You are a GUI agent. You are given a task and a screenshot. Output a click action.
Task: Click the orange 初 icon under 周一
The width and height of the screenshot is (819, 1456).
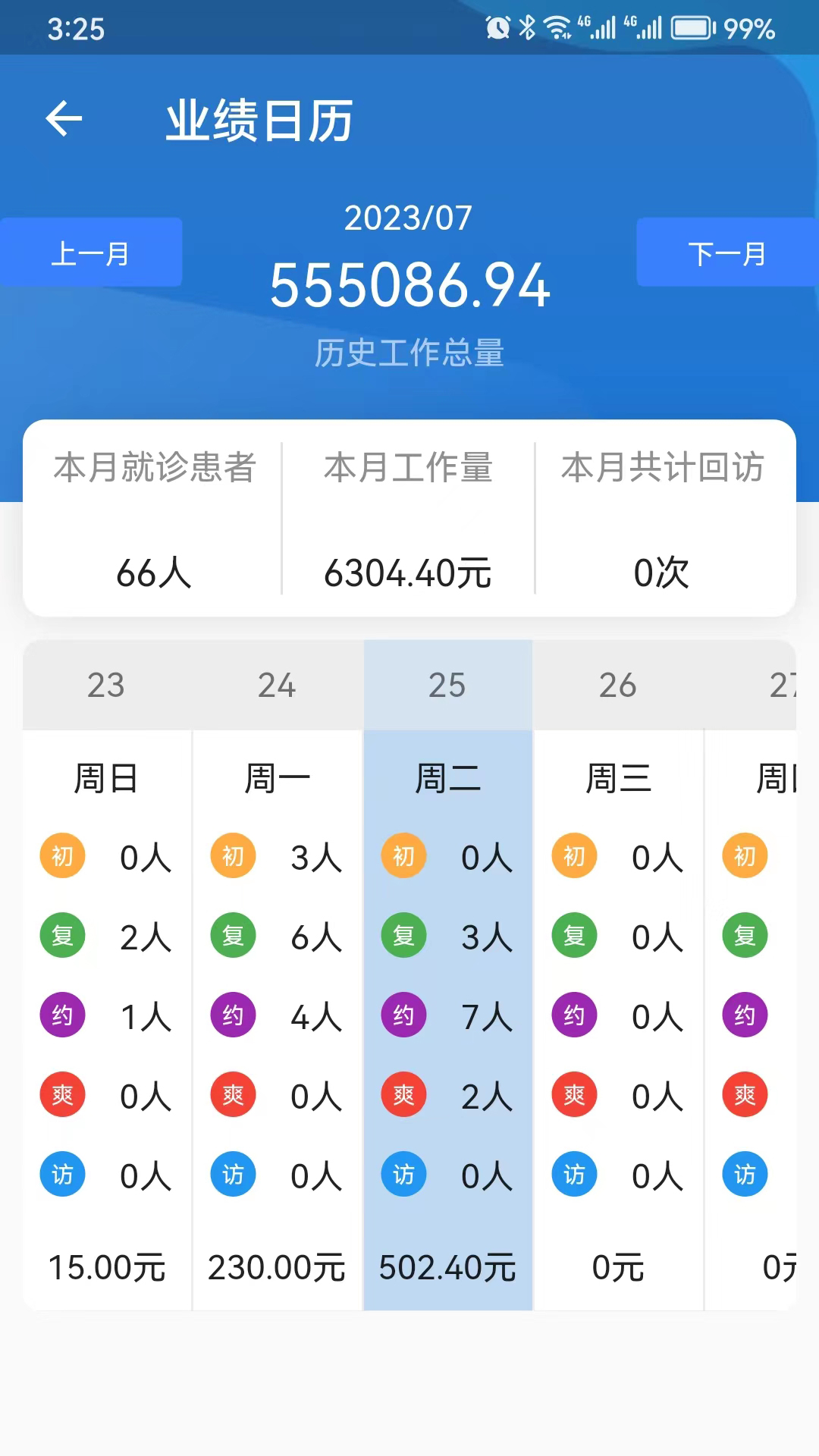(x=233, y=855)
